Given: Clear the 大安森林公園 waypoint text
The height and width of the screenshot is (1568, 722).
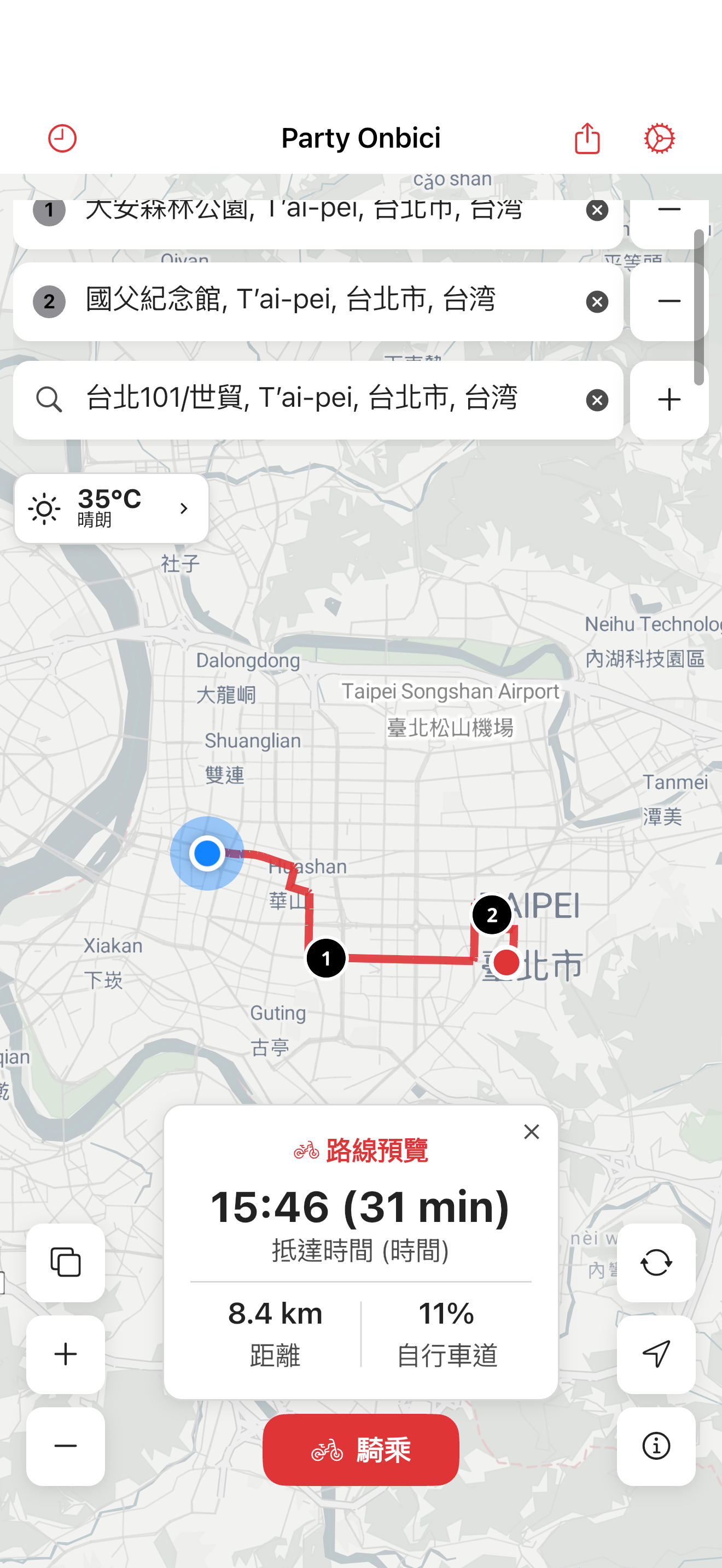Looking at the screenshot, I should click(597, 210).
